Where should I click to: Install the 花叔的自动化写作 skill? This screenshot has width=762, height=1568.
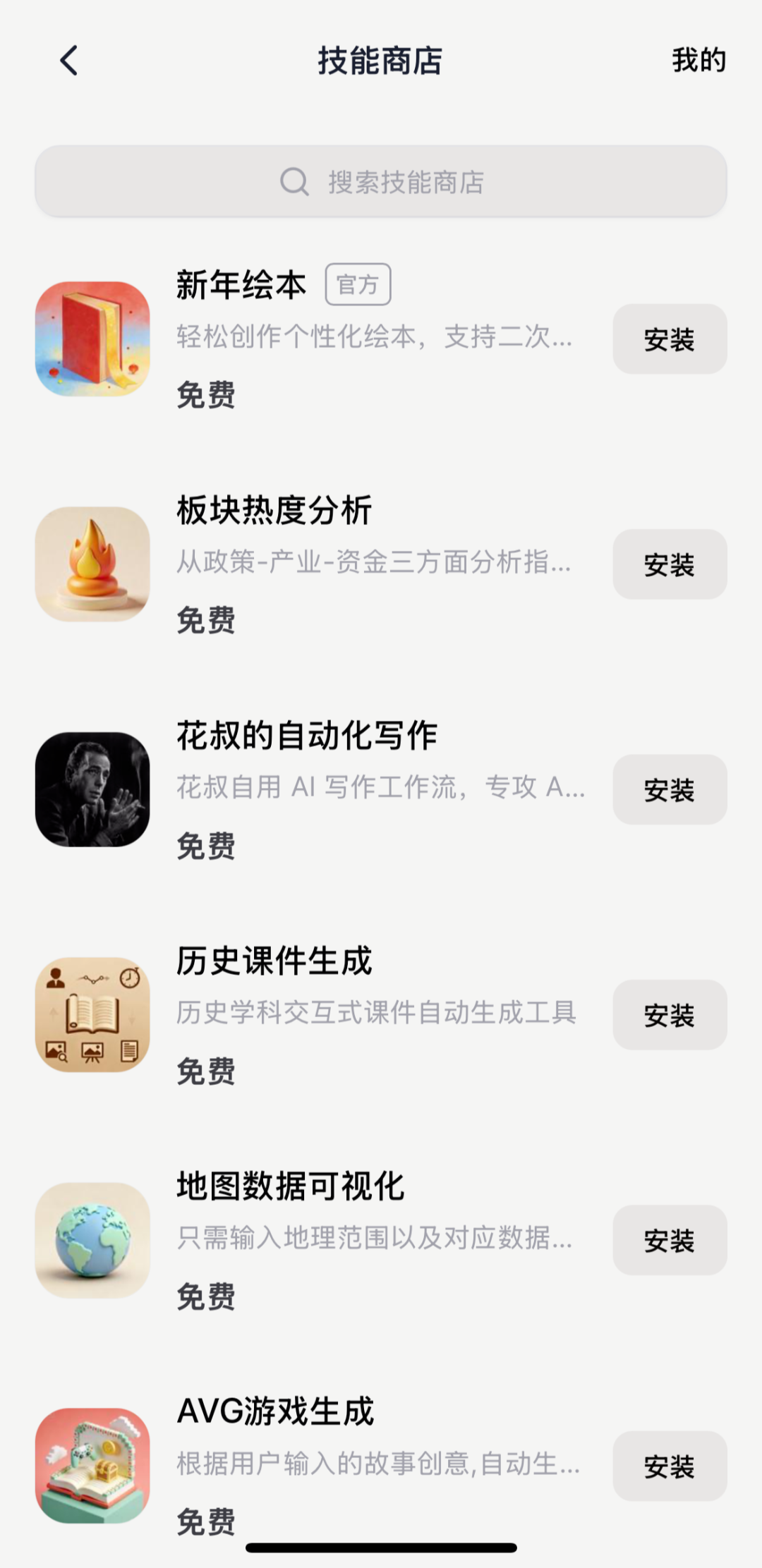(669, 790)
